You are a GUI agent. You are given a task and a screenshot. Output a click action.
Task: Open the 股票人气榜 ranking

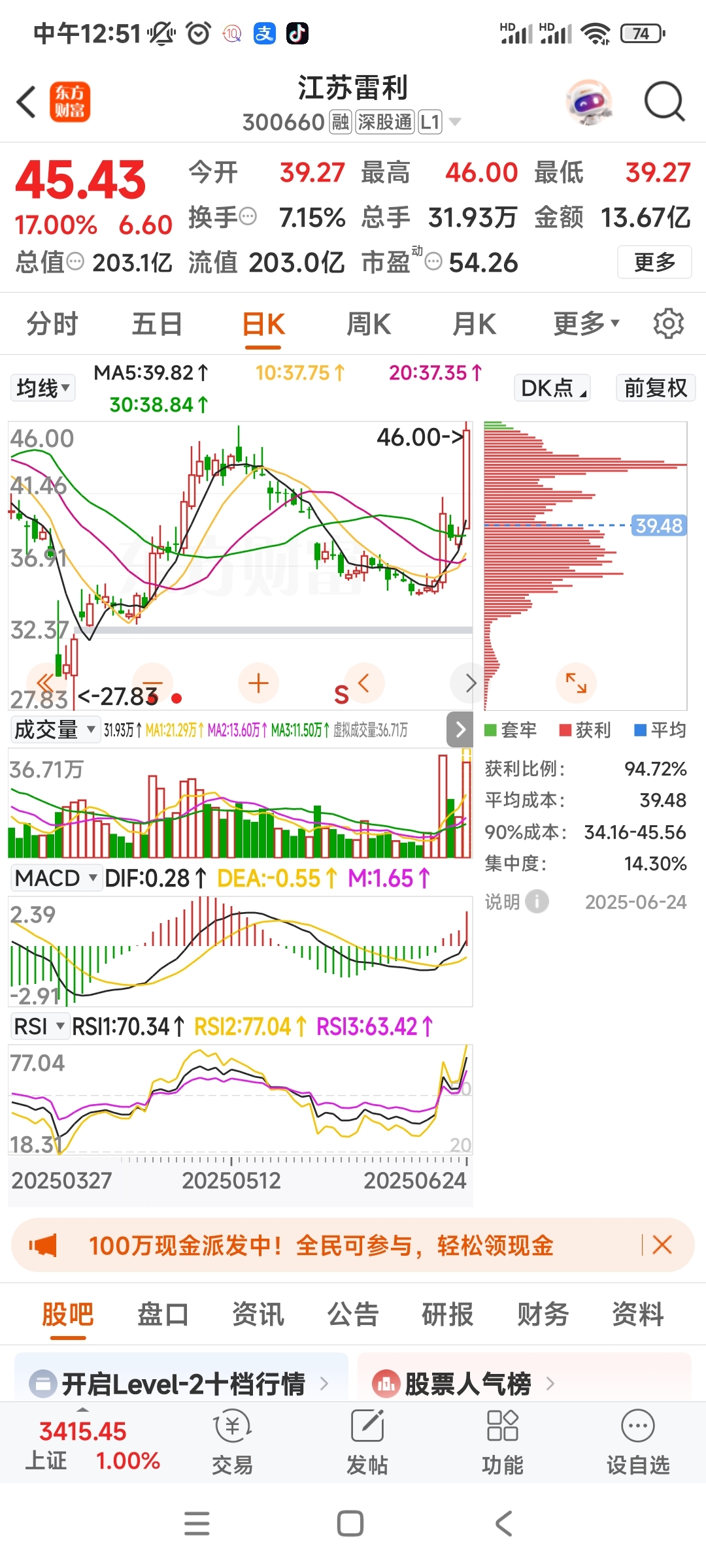click(467, 1383)
